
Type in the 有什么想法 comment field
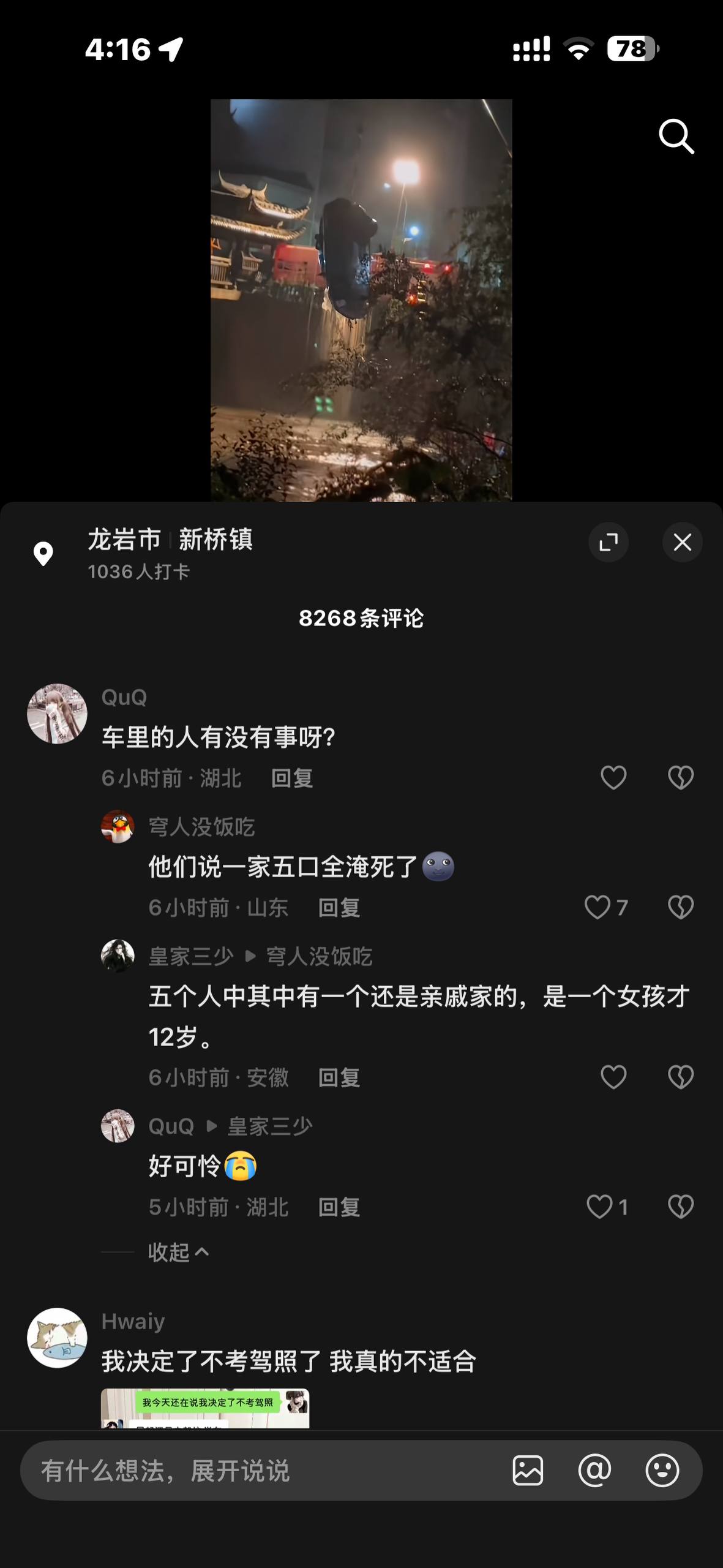263,1470
